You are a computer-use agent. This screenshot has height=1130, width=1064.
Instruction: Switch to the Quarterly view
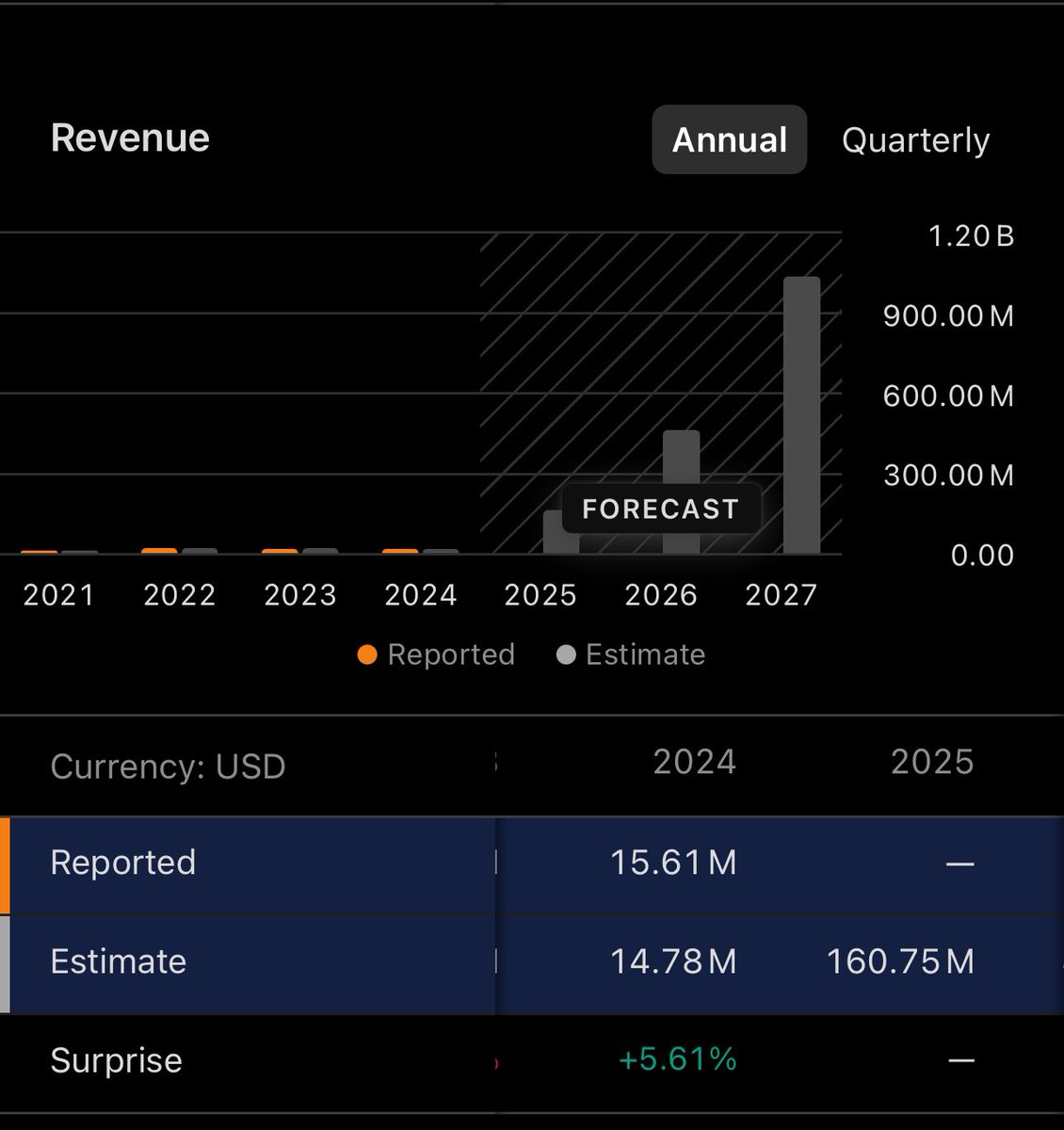[x=914, y=140]
